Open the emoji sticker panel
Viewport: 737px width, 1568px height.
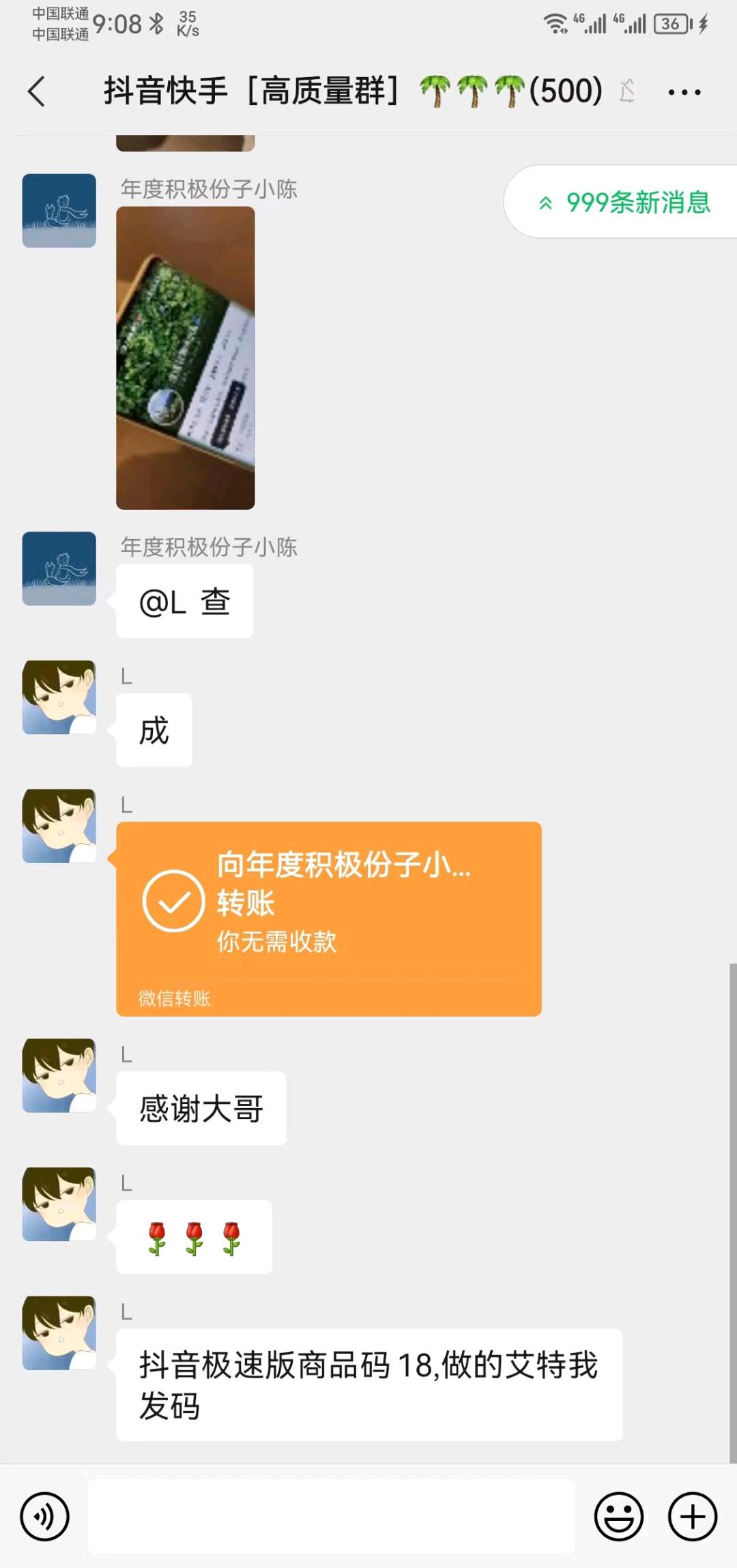[x=619, y=1517]
